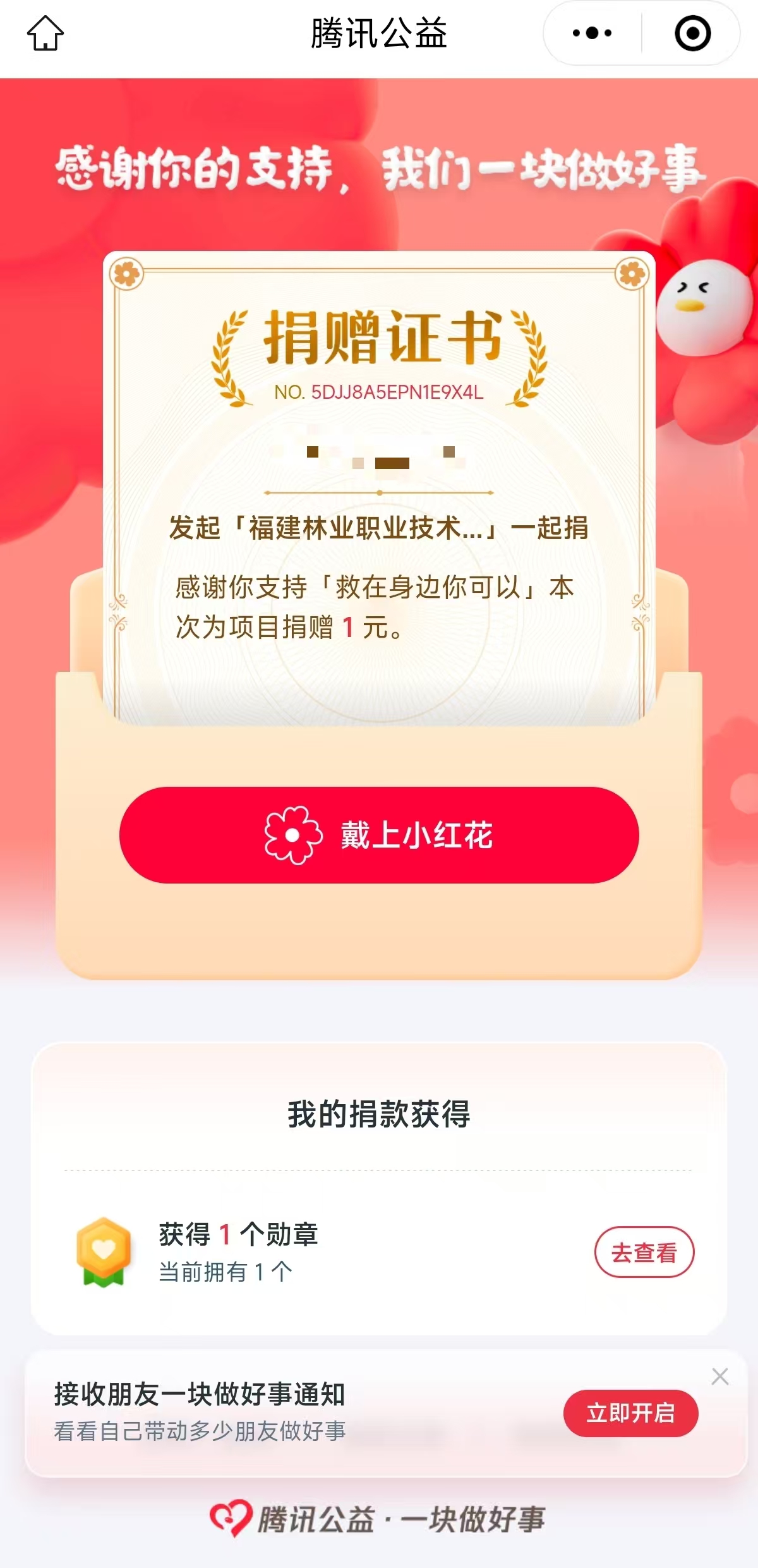Open the three-dot more options menu

coord(592,33)
